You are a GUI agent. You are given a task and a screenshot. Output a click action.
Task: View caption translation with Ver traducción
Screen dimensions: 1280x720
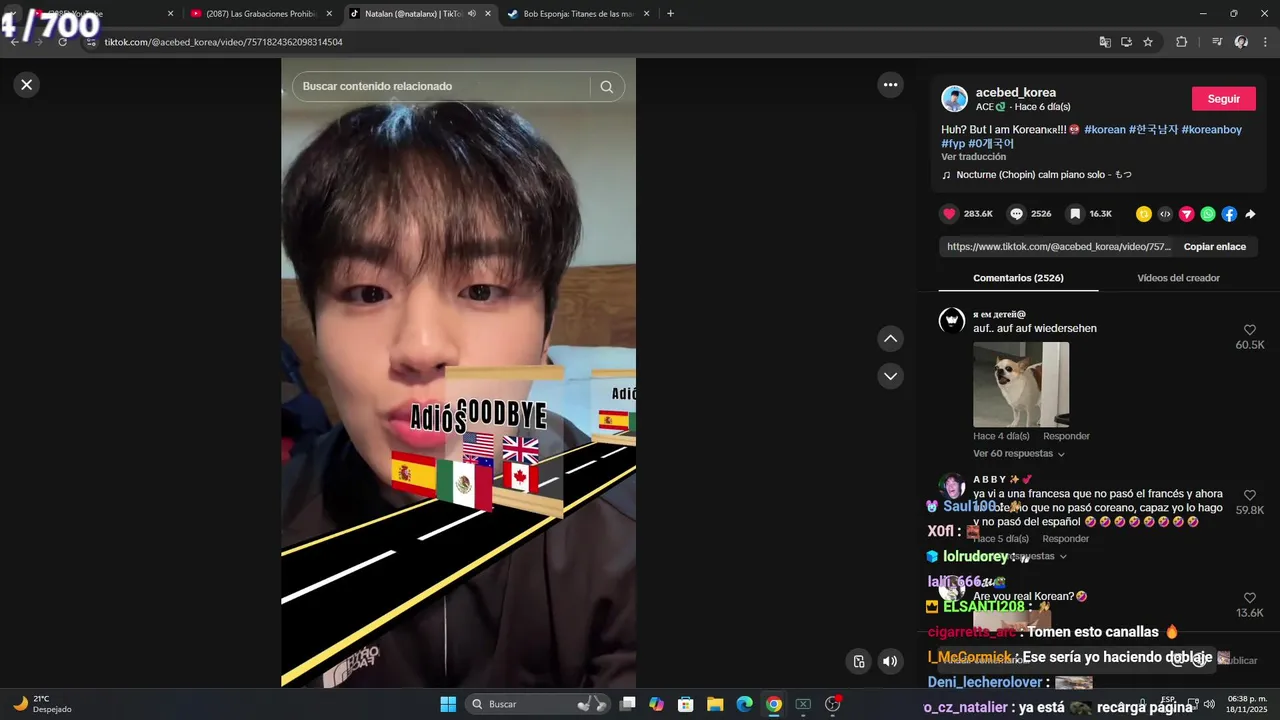coord(973,157)
